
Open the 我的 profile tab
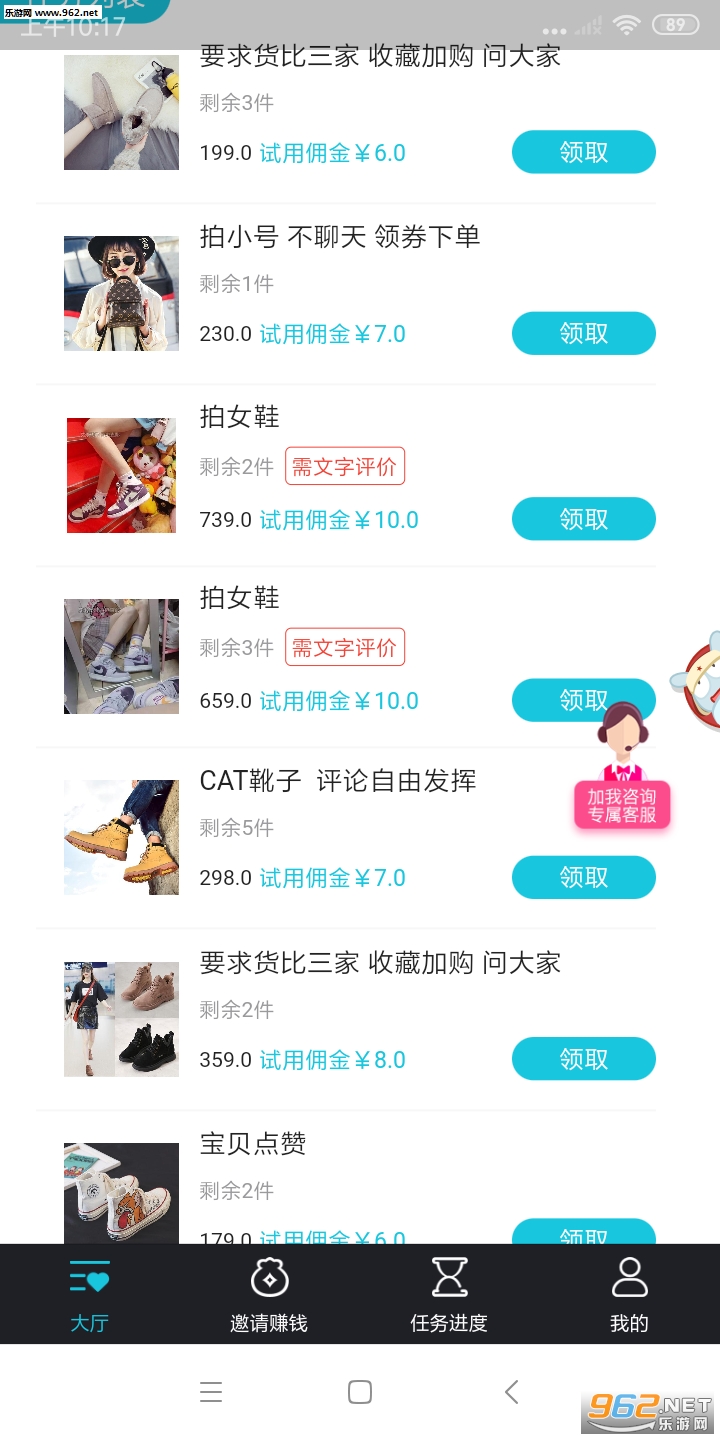[629, 1295]
